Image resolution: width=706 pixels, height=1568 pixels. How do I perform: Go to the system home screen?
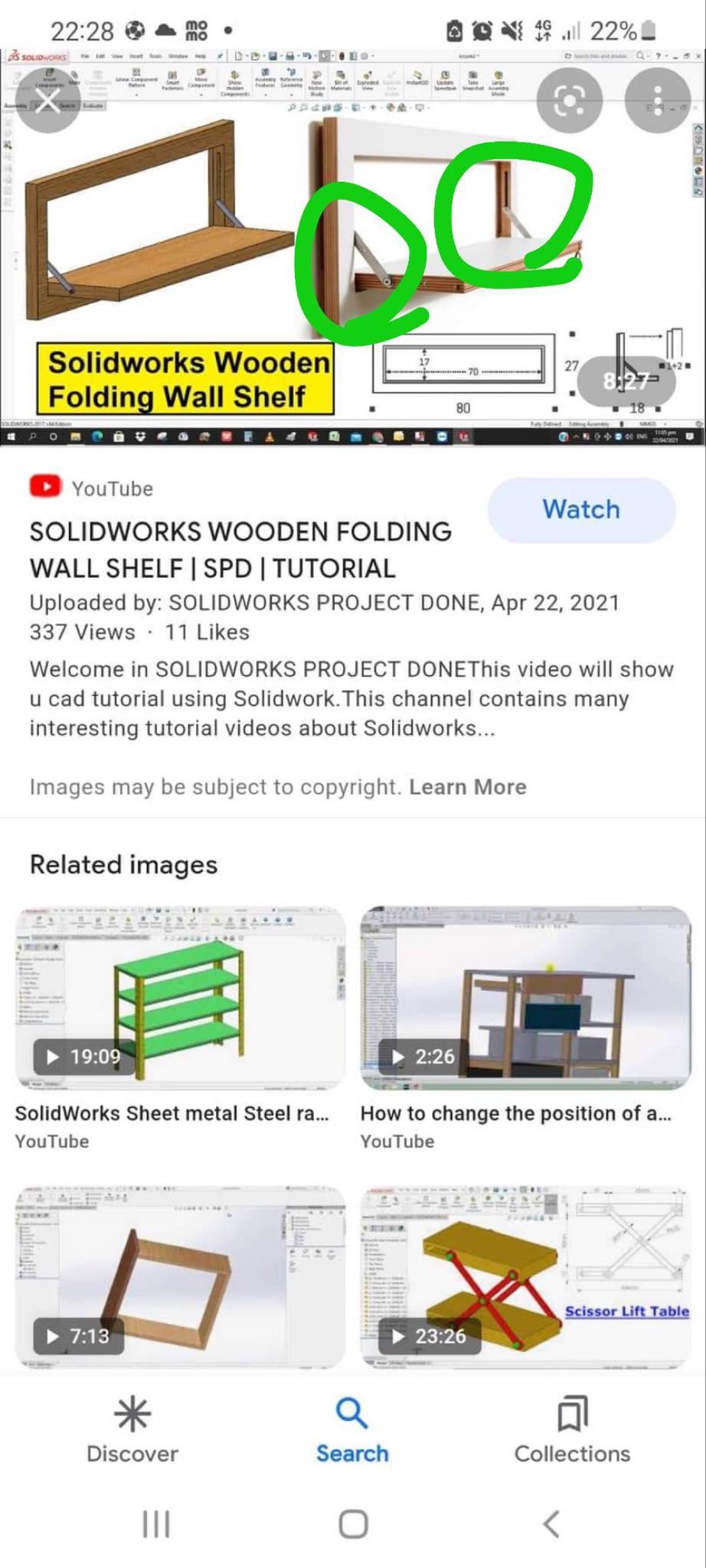[353, 1524]
